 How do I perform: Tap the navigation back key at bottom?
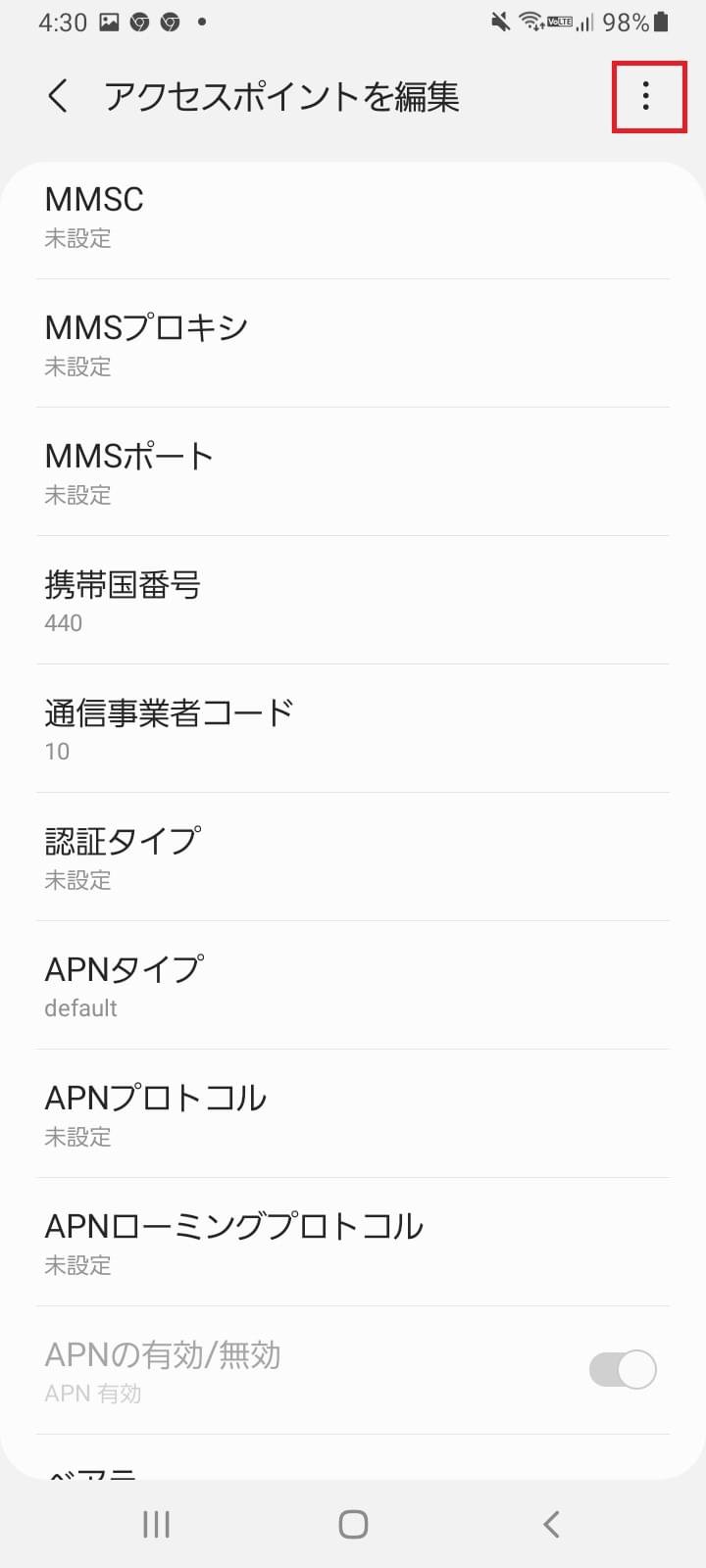point(550,1523)
